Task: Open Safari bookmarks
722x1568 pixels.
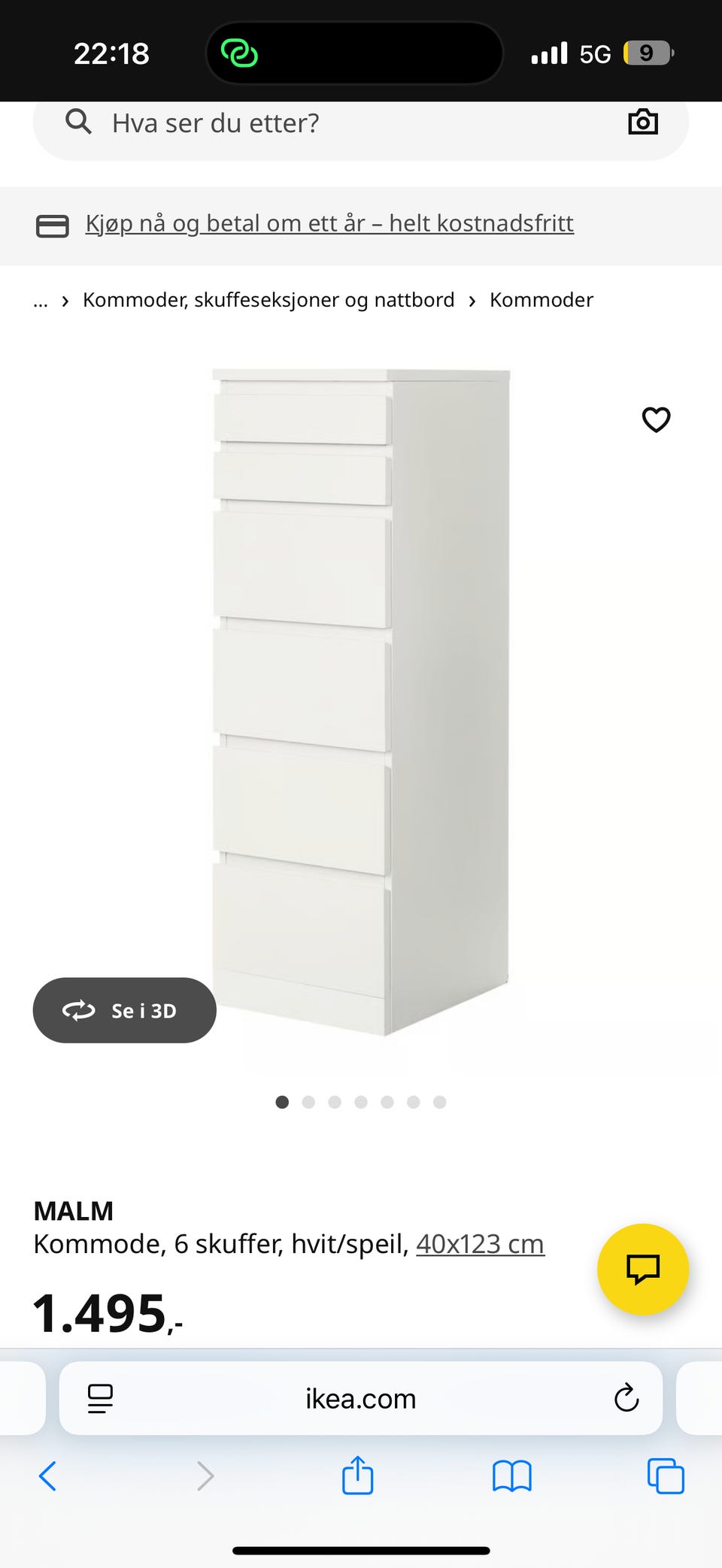Action: pyautogui.click(x=512, y=1476)
